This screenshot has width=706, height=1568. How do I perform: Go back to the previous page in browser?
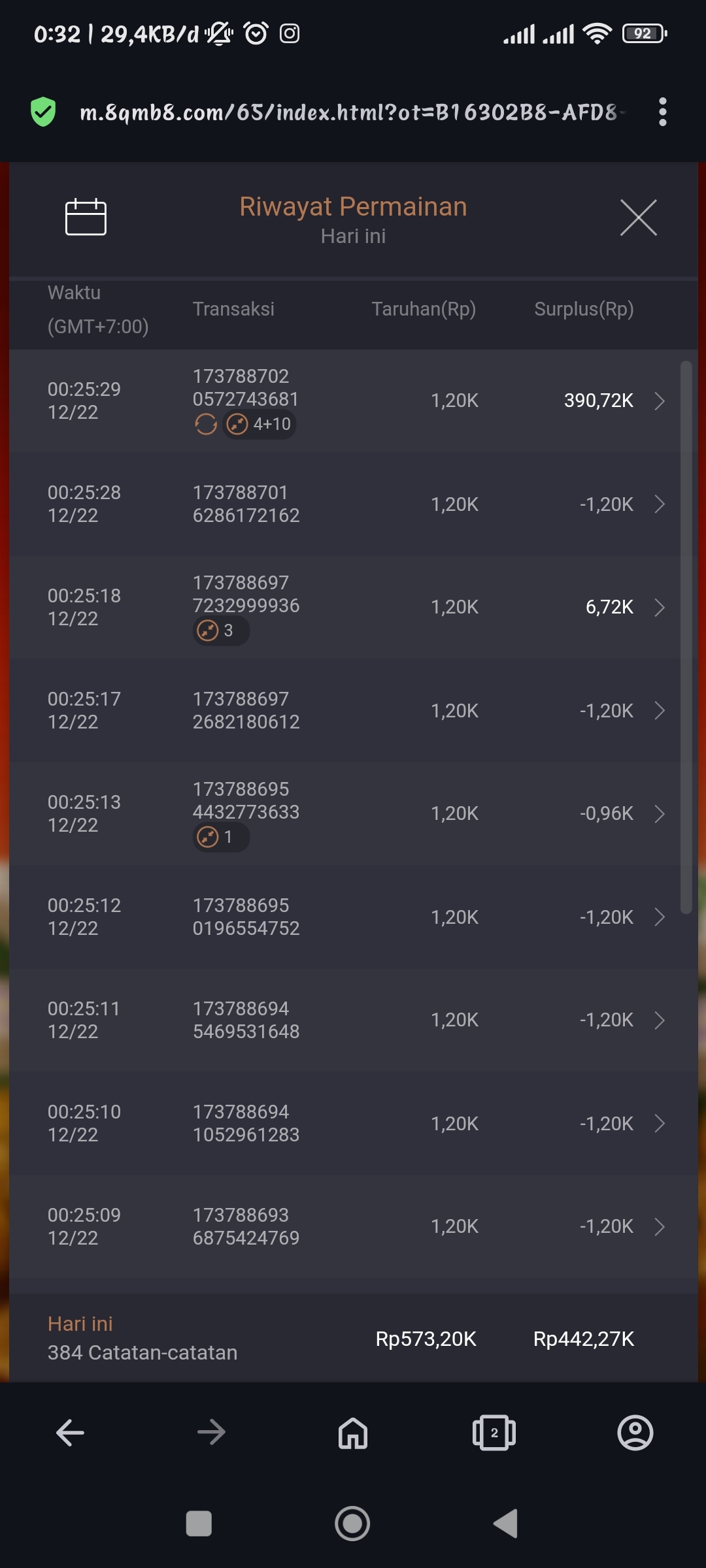click(x=70, y=1433)
